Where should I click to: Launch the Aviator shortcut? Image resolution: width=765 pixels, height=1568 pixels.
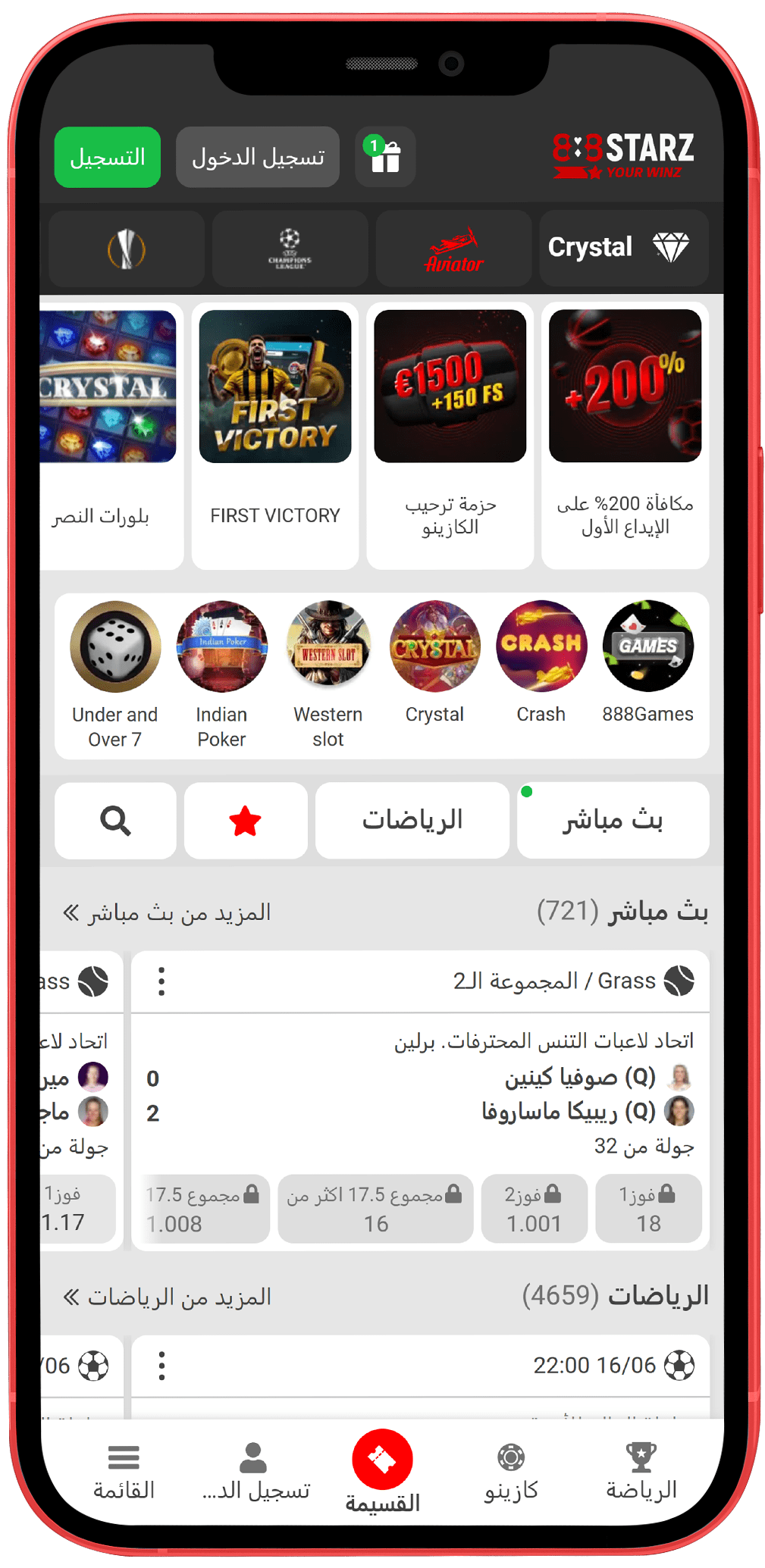(453, 249)
